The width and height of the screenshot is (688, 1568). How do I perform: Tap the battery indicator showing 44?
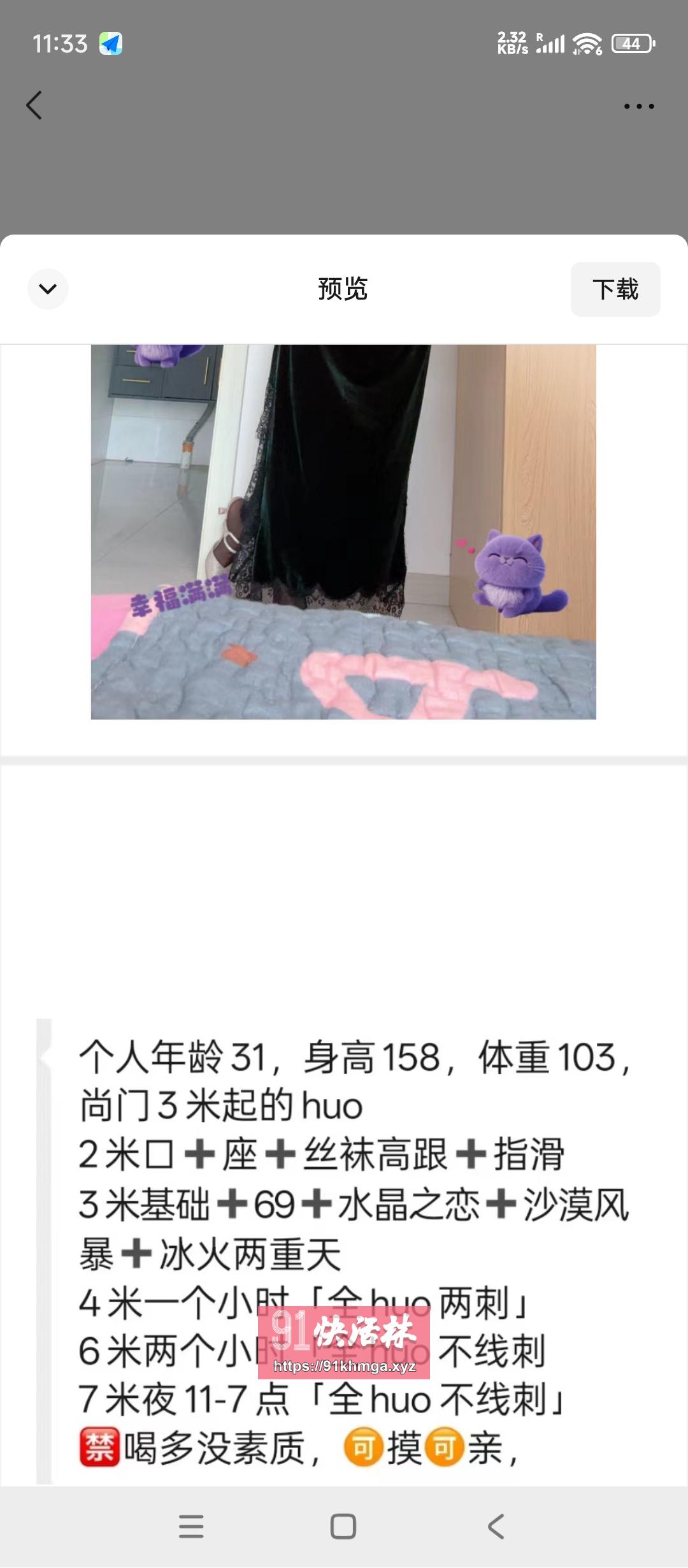point(633,43)
